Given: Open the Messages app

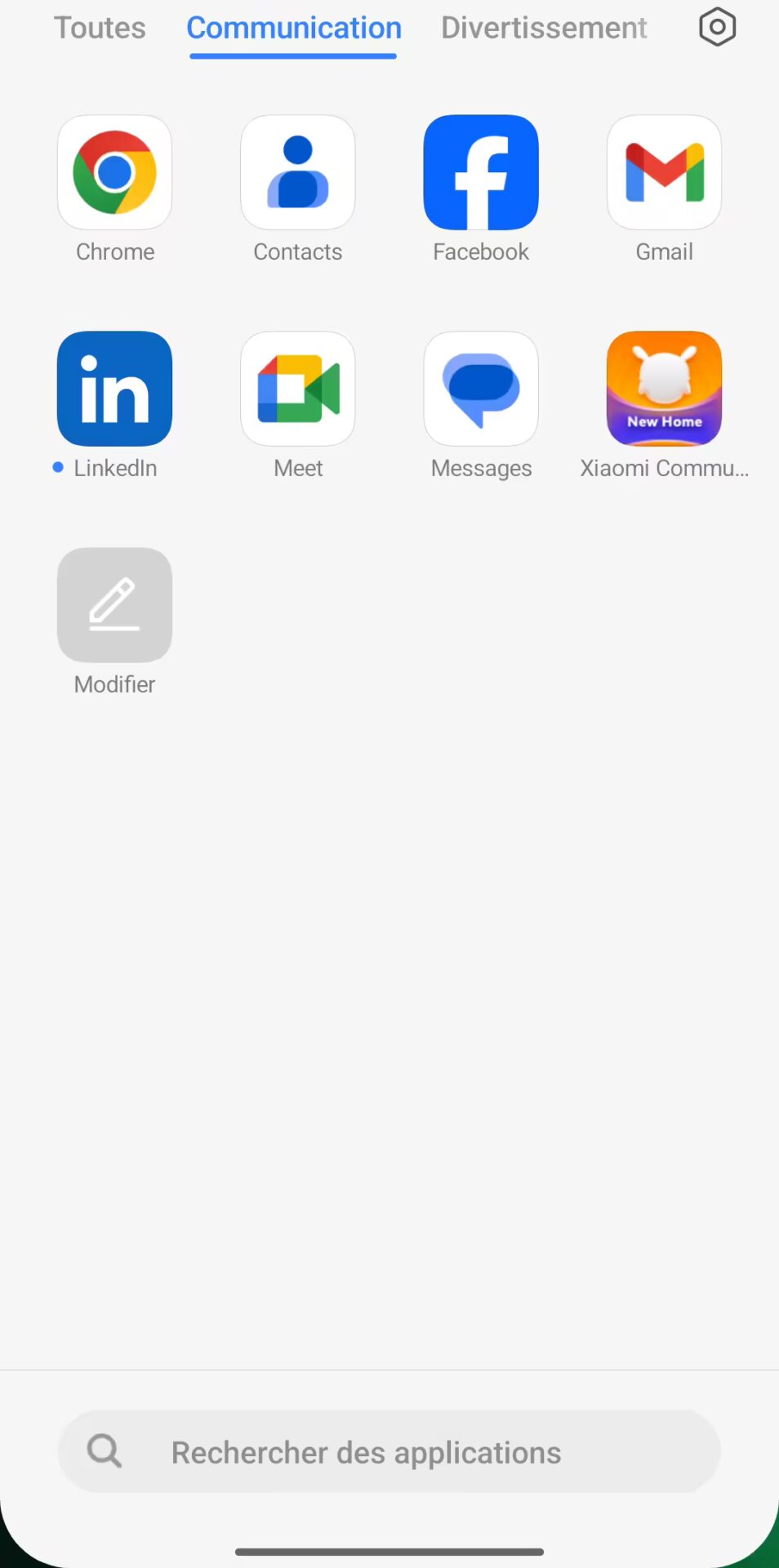Looking at the screenshot, I should click(481, 389).
